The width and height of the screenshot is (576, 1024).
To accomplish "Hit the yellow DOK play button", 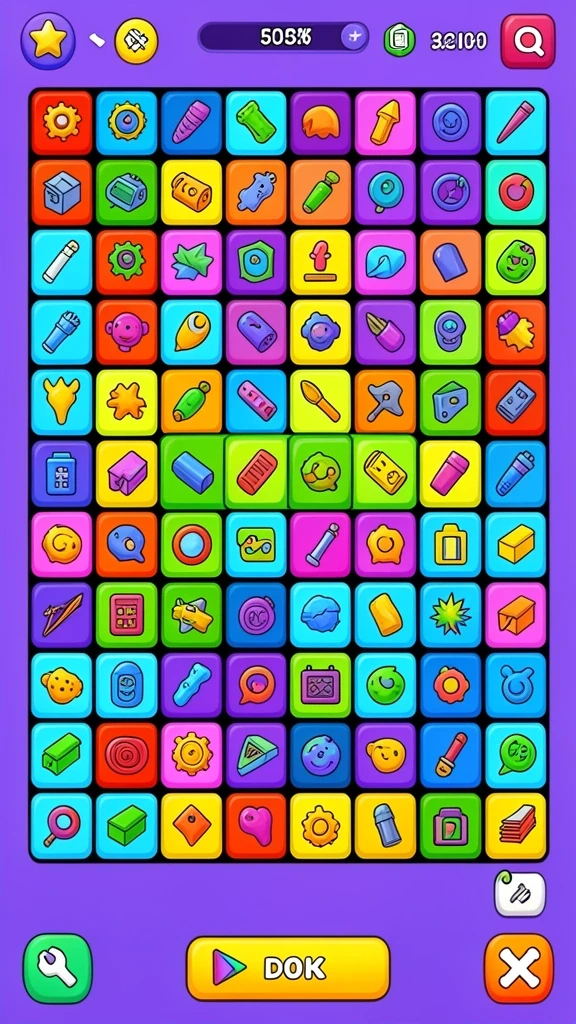I will pyautogui.click(x=288, y=968).
